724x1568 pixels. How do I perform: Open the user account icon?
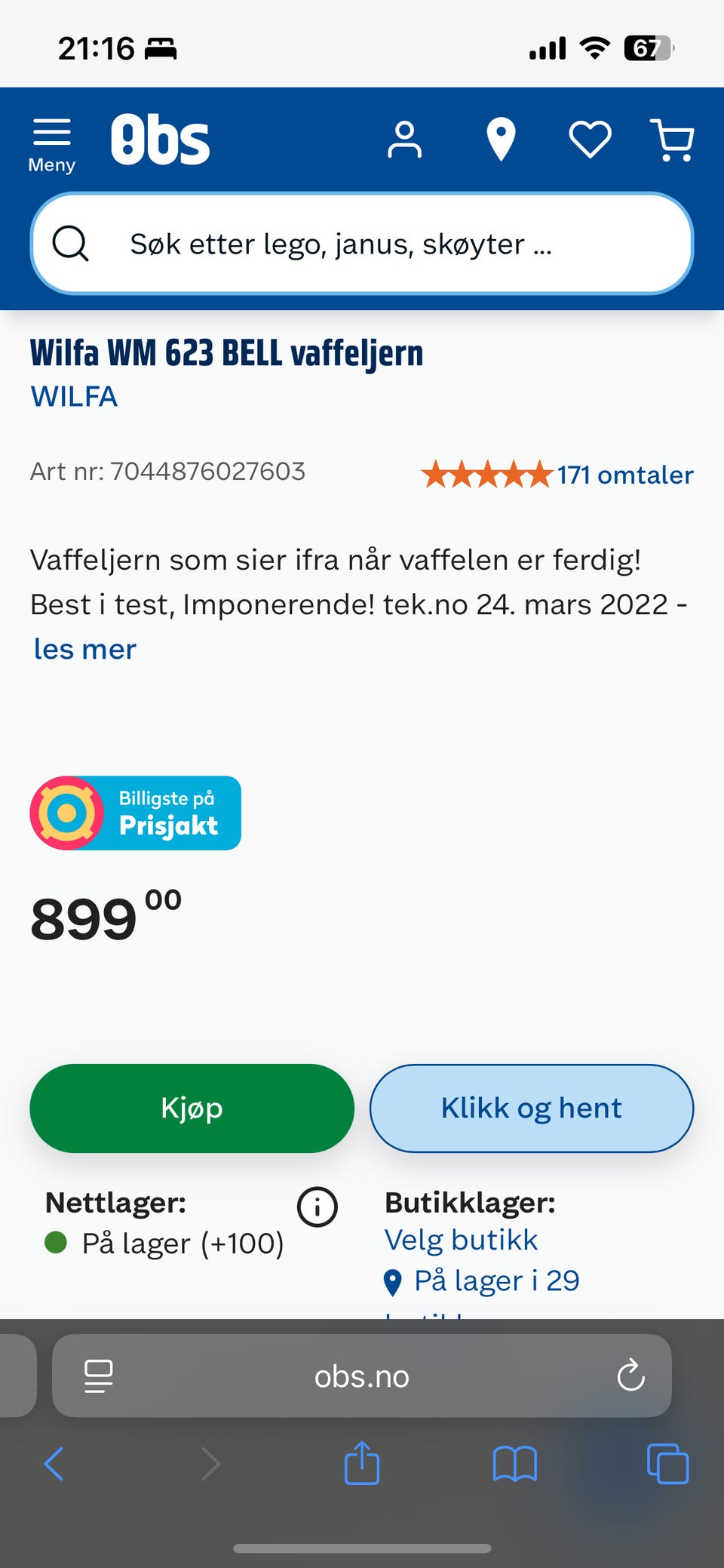click(405, 140)
